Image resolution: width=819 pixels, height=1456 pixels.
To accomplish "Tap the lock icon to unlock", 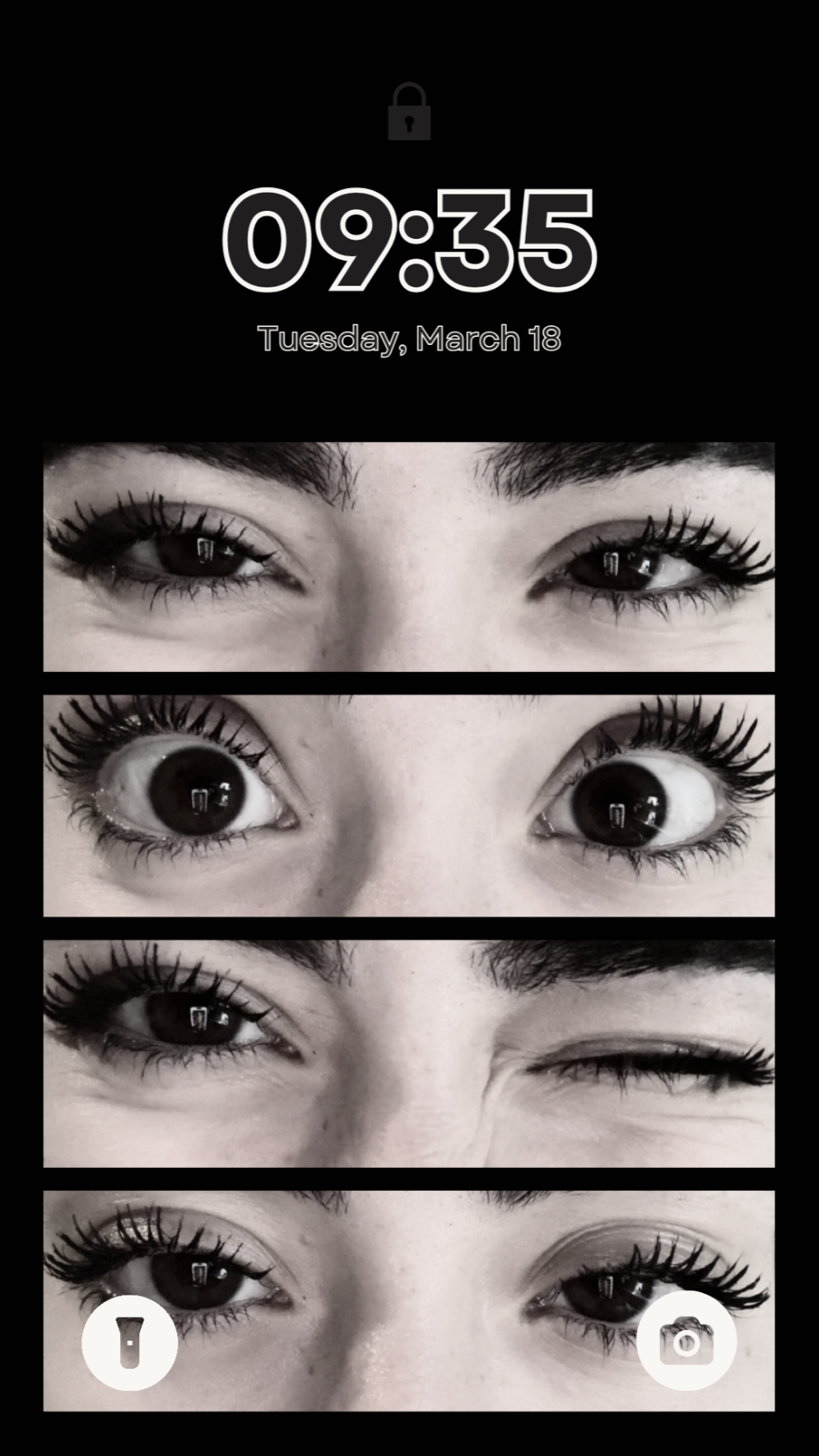I will tap(409, 111).
